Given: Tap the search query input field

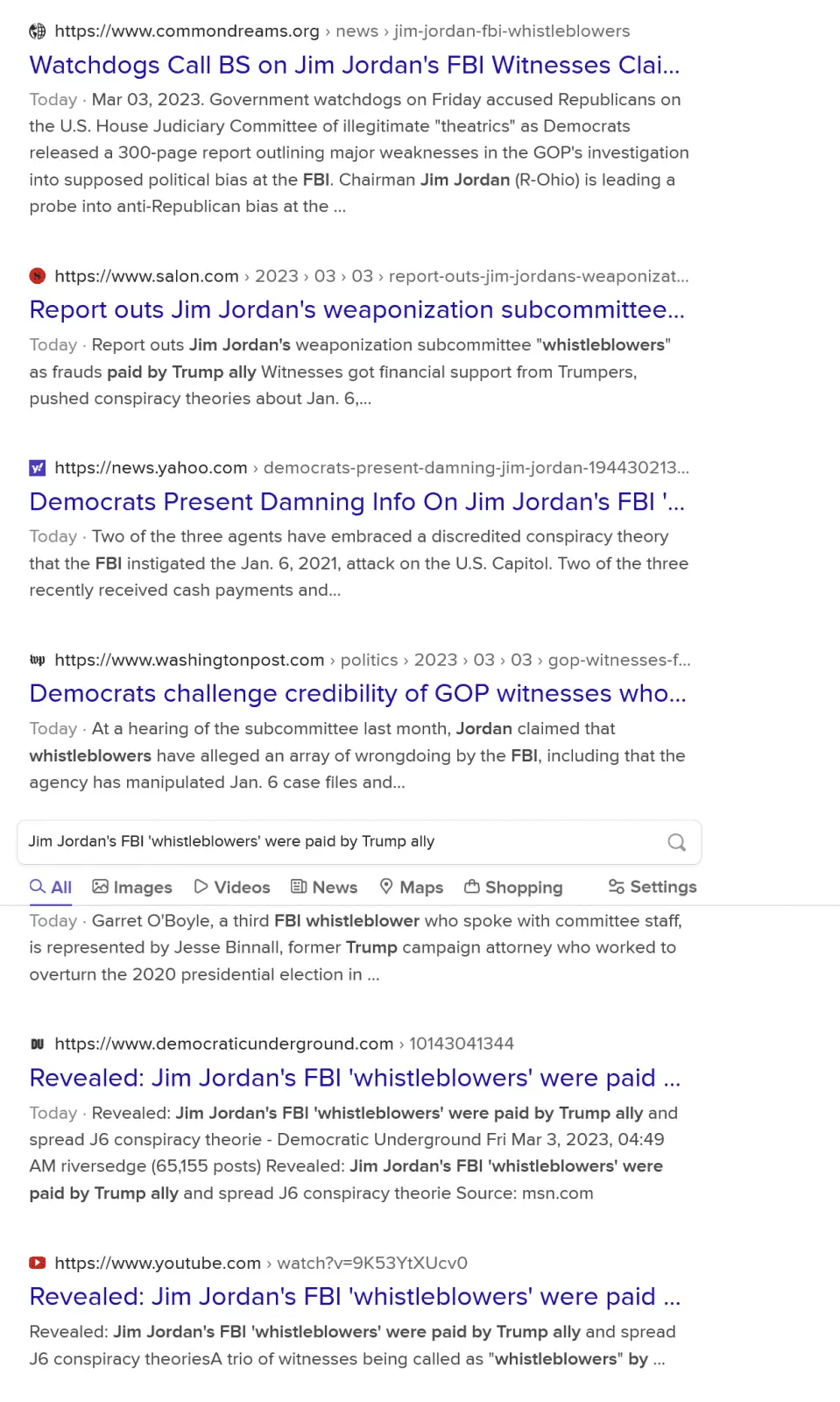Looking at the screenshot, I should point(333,842).
